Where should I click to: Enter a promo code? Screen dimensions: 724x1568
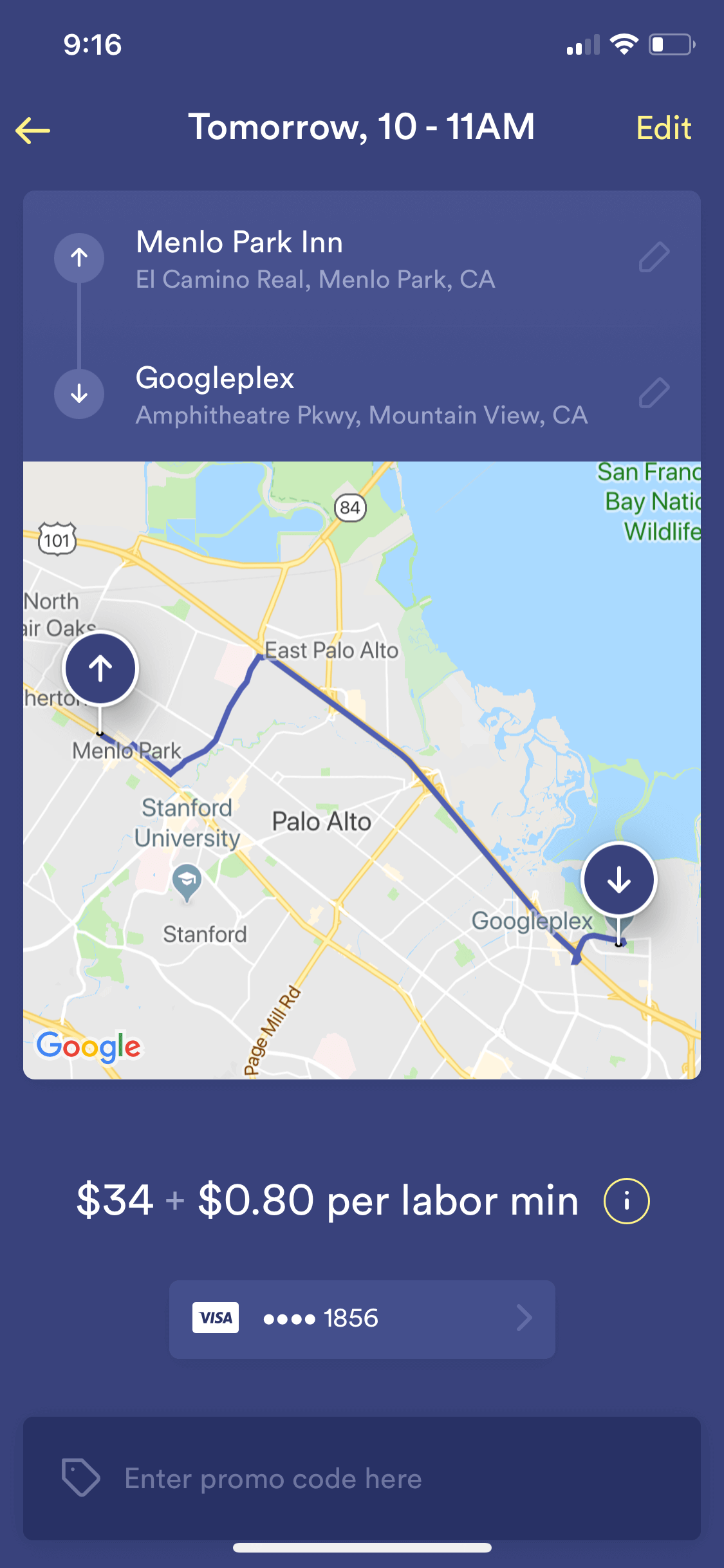(x=362, y=1478)
